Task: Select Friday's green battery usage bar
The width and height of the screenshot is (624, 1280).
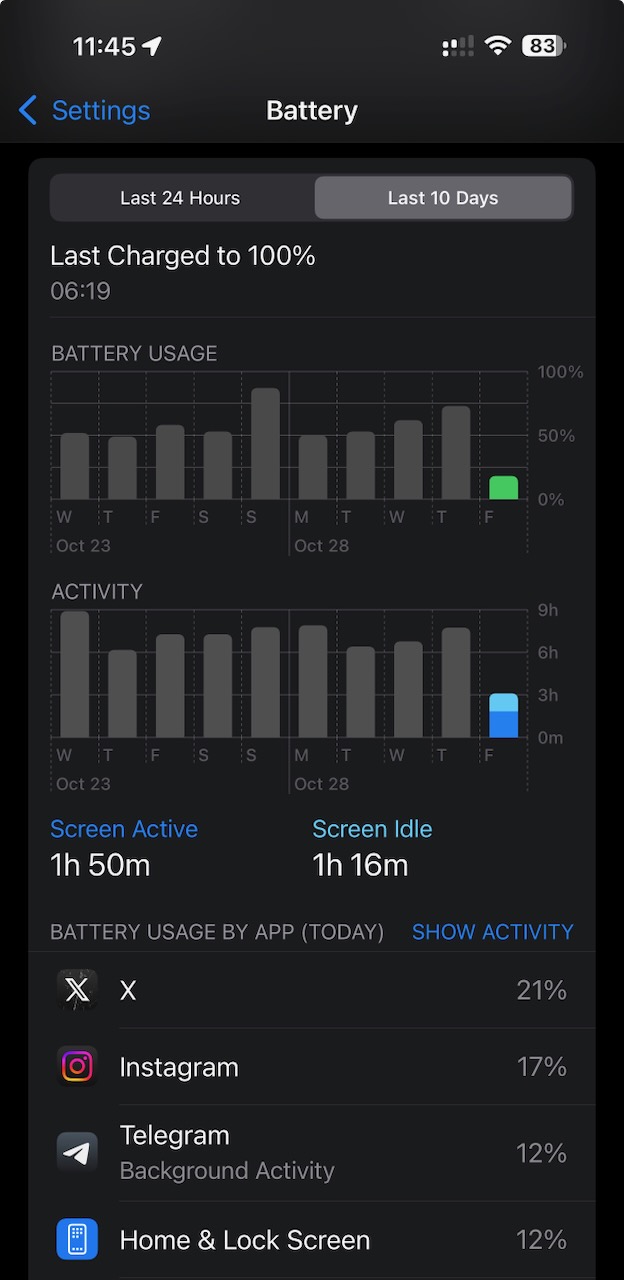Action: click(x=504, y=488)
